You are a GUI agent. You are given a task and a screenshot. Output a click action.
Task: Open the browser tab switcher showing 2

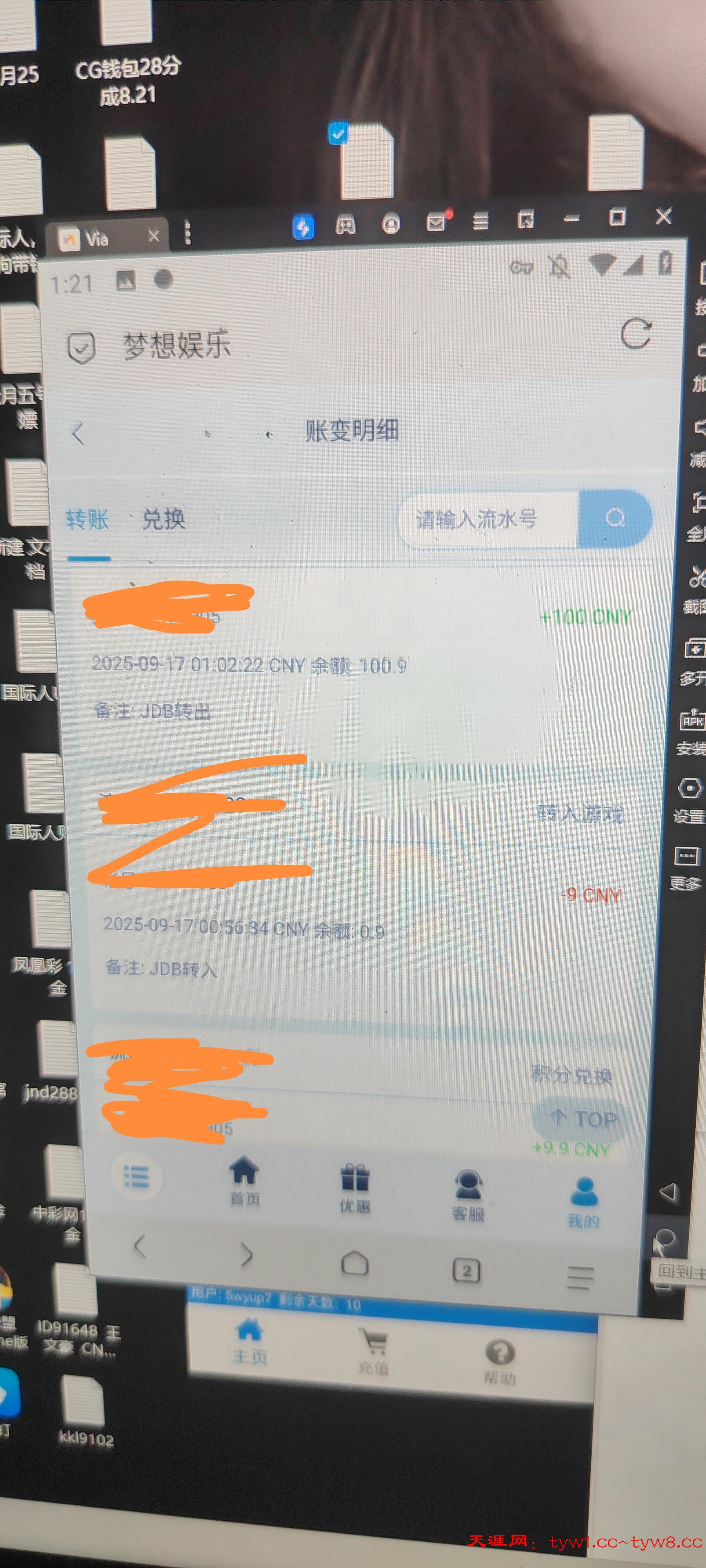[466, 1270]
